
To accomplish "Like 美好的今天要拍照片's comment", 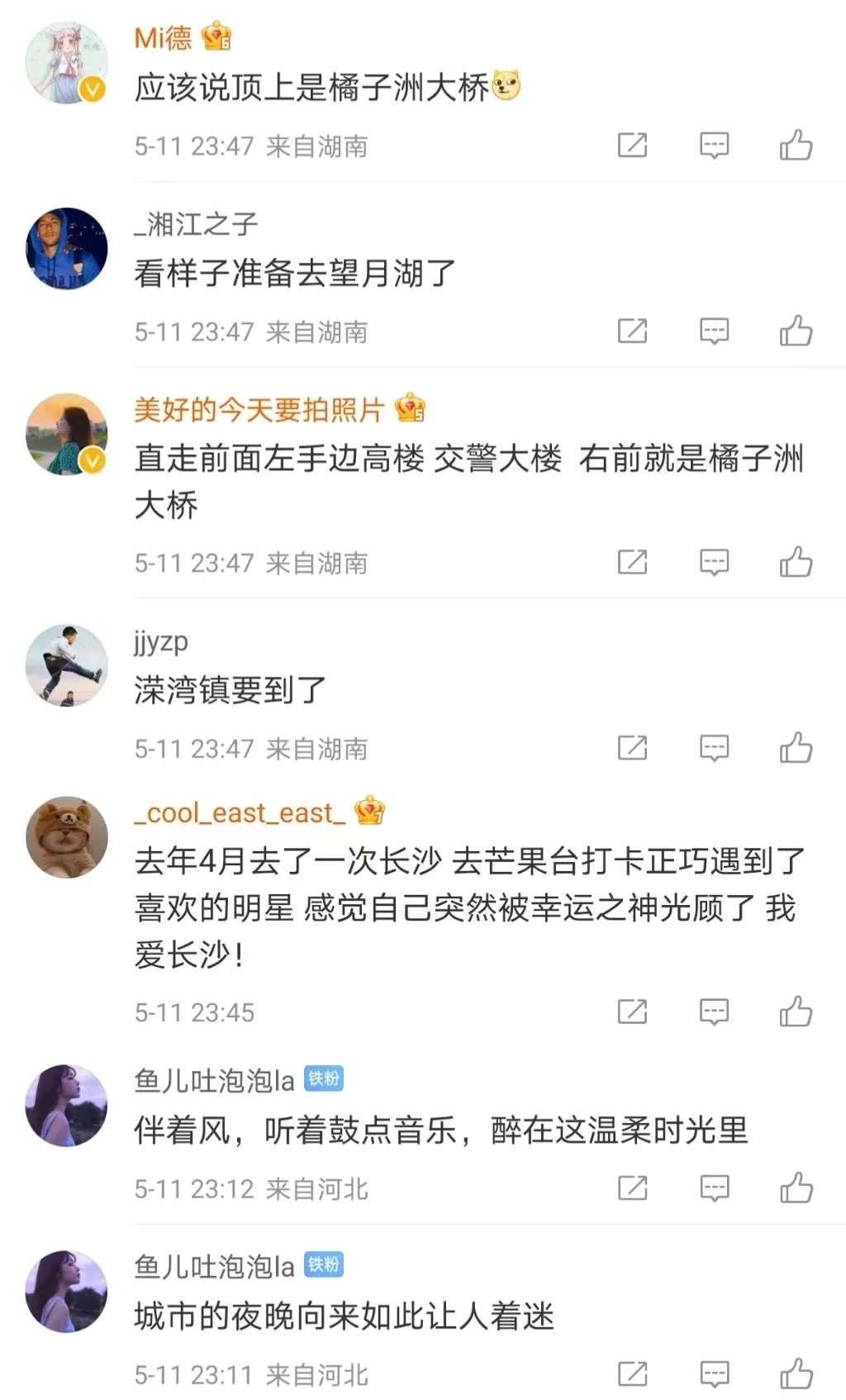I will (x=796, y=563).
